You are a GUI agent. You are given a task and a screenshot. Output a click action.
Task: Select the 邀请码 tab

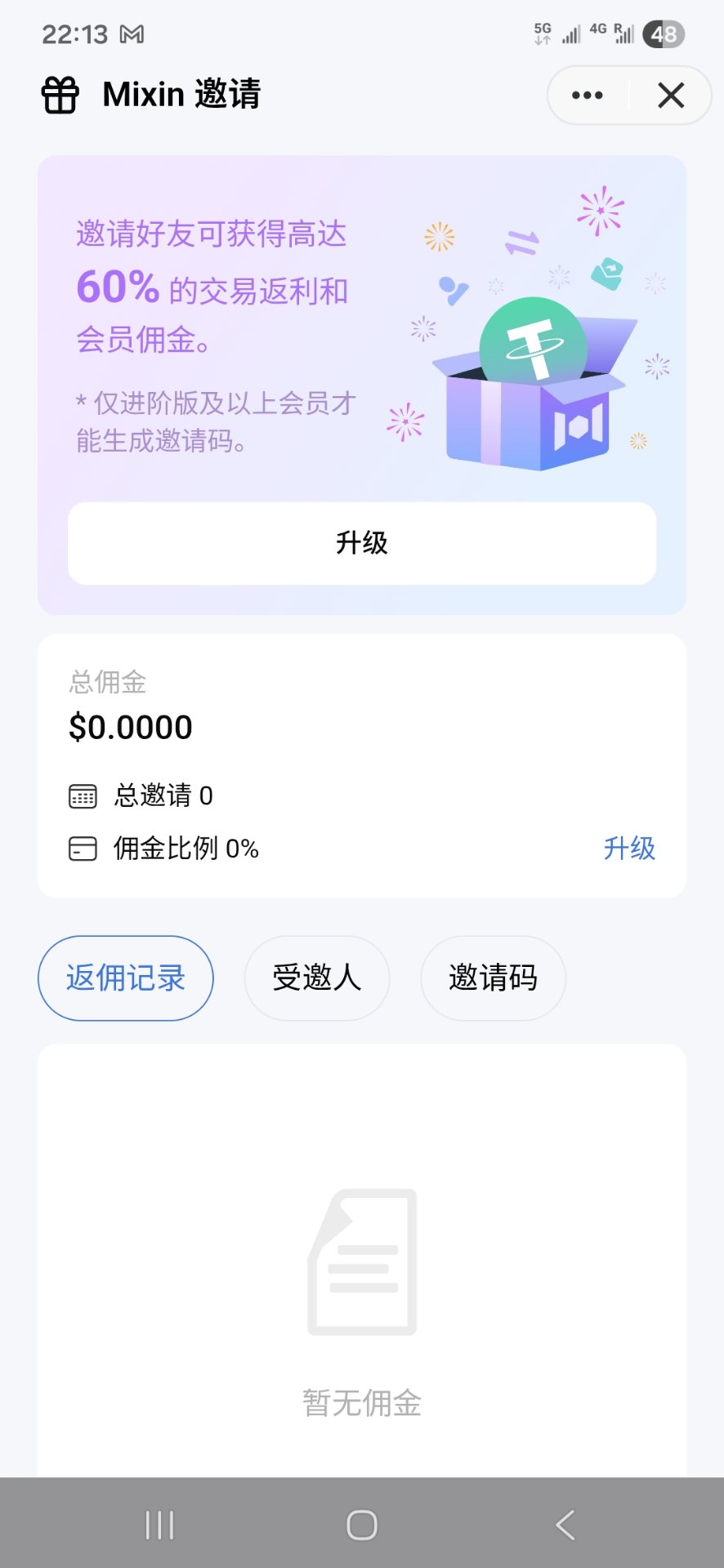(493, 978)
